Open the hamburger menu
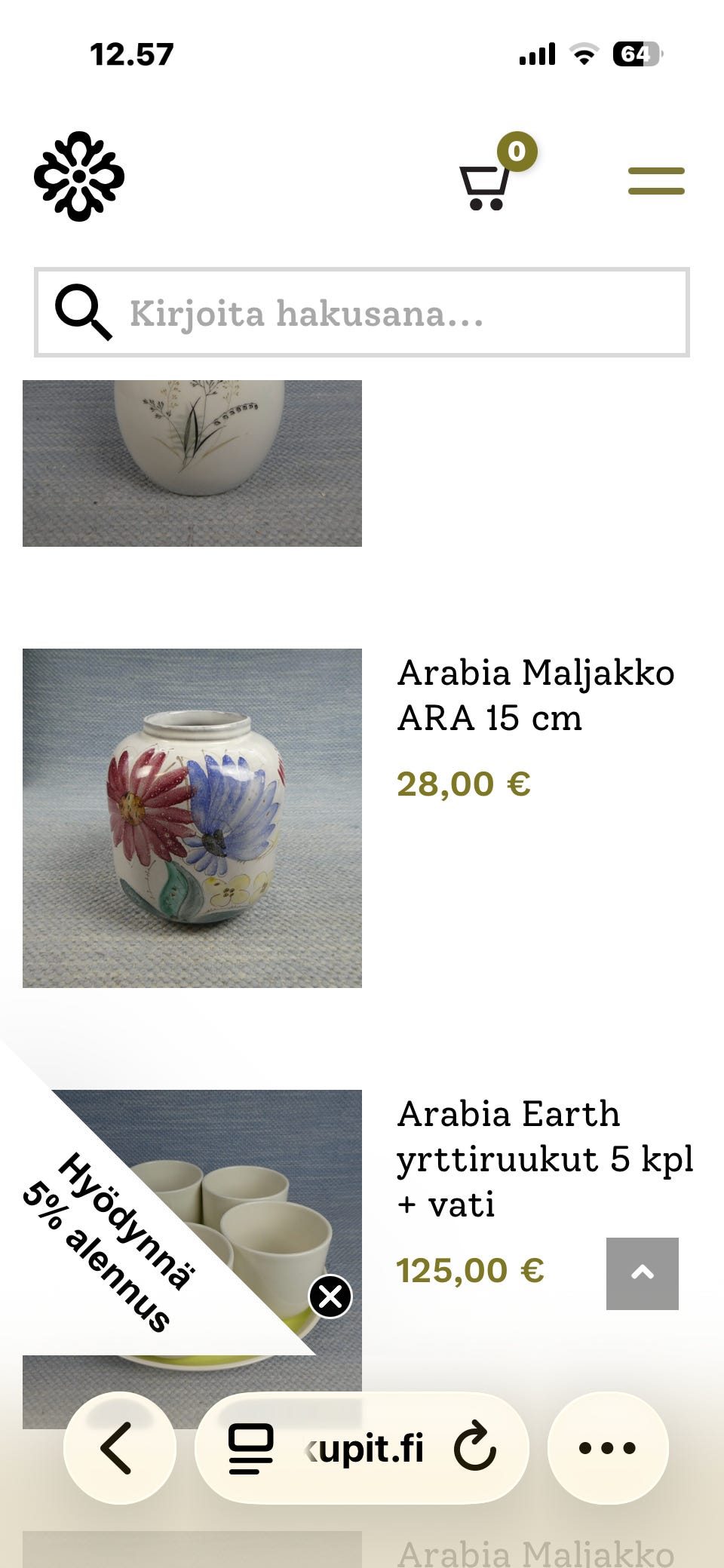The image size is (724, 1568). click(656, 181)
